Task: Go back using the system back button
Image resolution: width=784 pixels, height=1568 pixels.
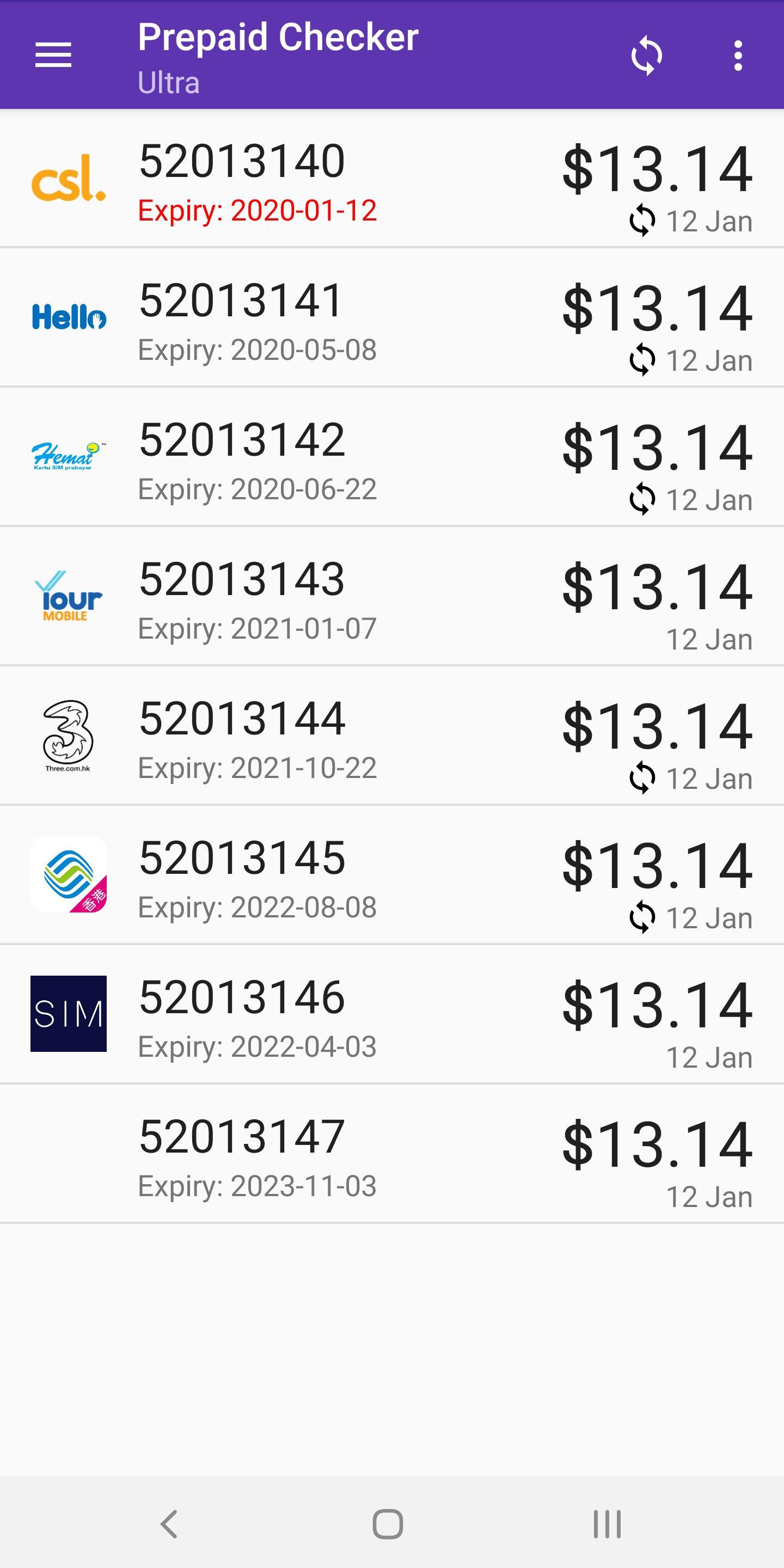Action: tap(169, 1524)
